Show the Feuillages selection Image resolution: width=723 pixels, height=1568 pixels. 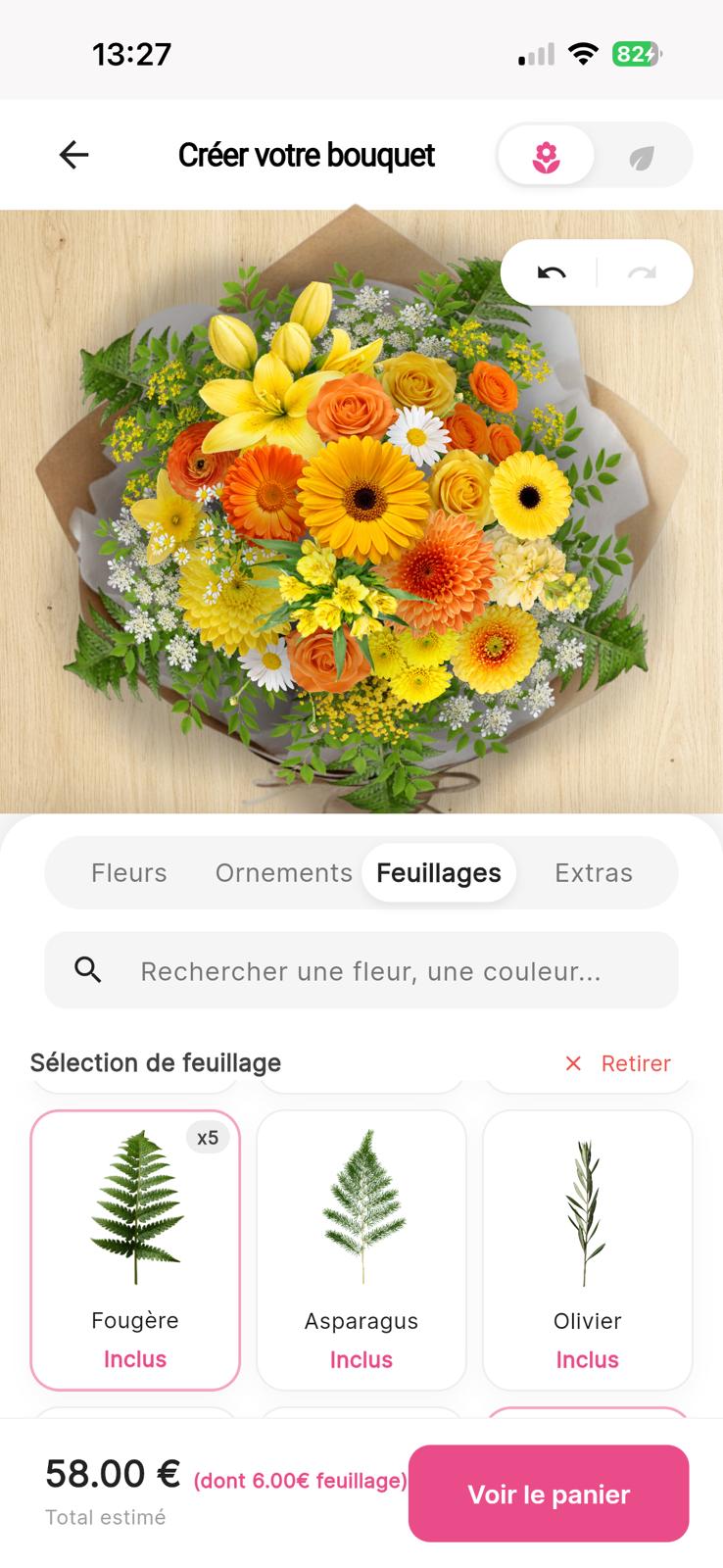[x=438, y=872]
